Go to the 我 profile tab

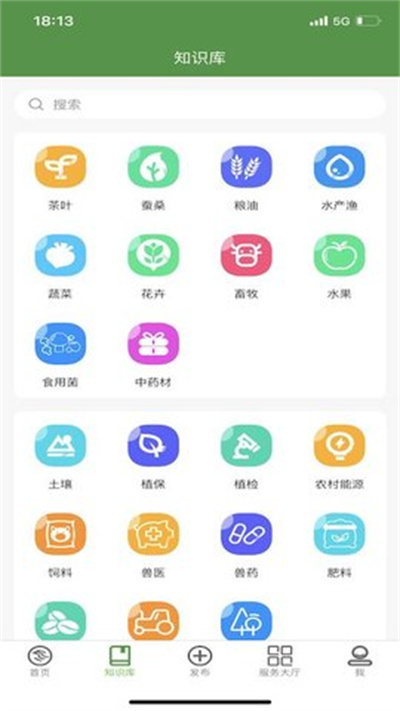pos(360,661)
